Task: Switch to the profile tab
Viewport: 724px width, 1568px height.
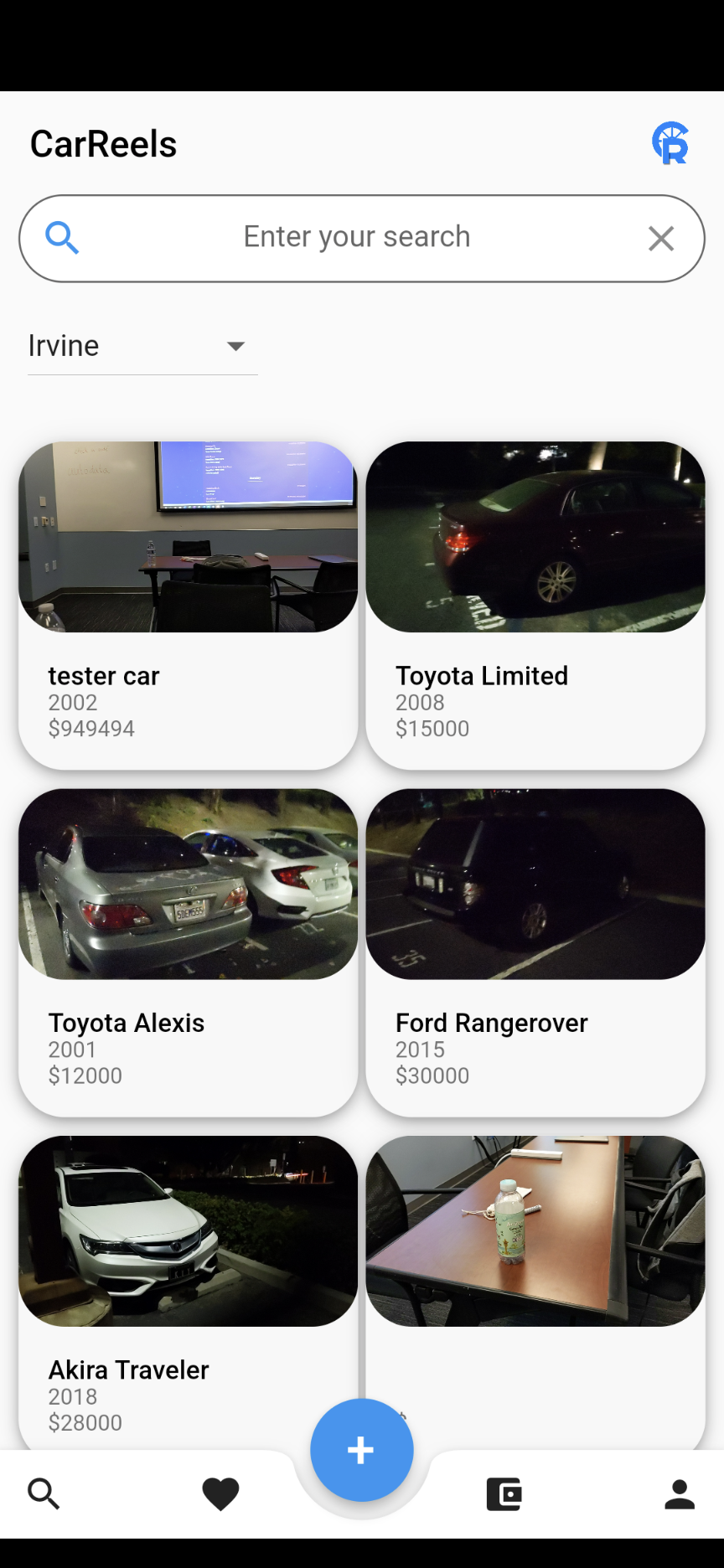Action: pyautogui.click(x=680, y=1493)
